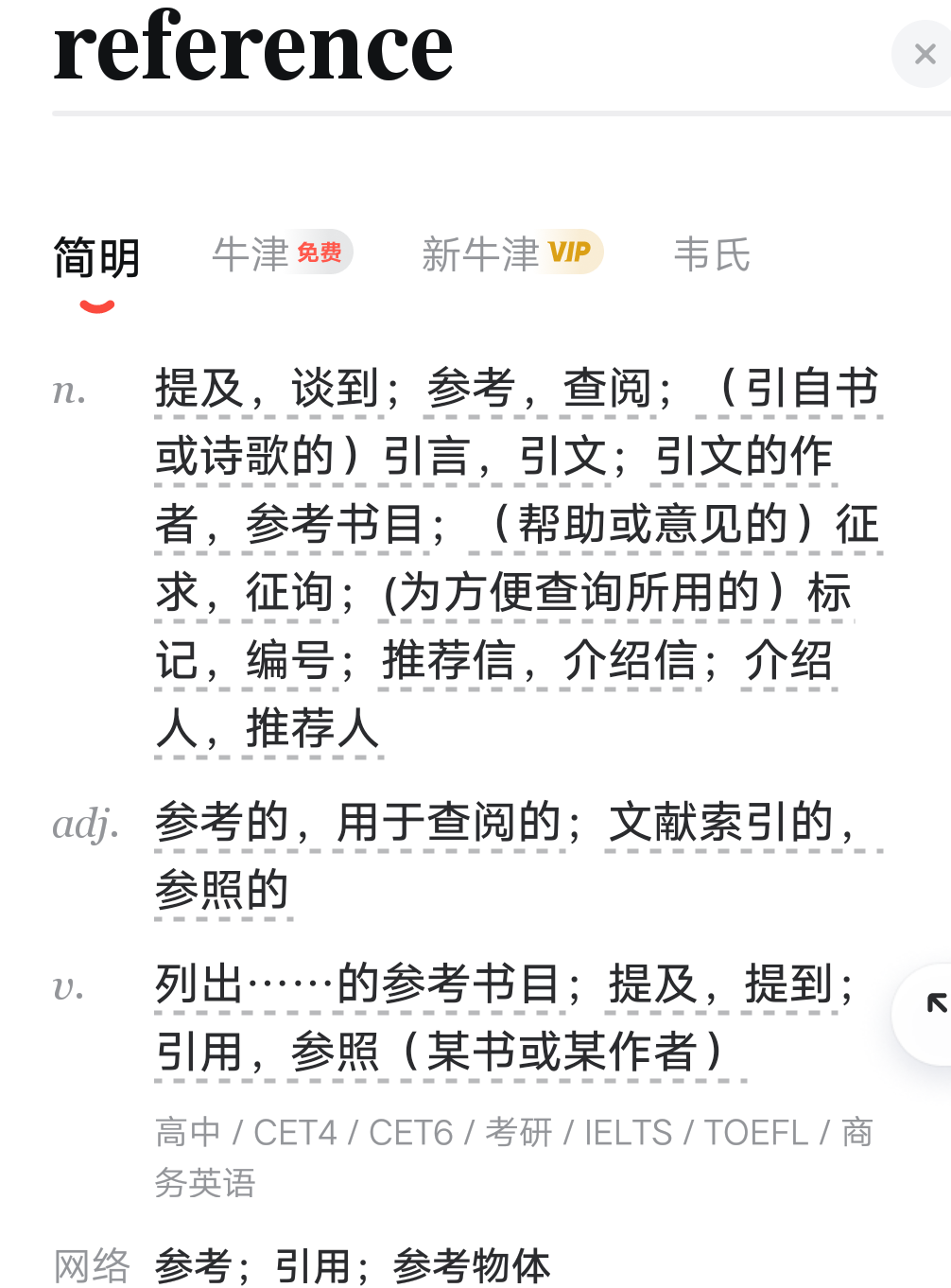Switch to the 韦氏 dictionary tab
The height and width of the screenshot is (1288, 951).
(x=712, y=254)
